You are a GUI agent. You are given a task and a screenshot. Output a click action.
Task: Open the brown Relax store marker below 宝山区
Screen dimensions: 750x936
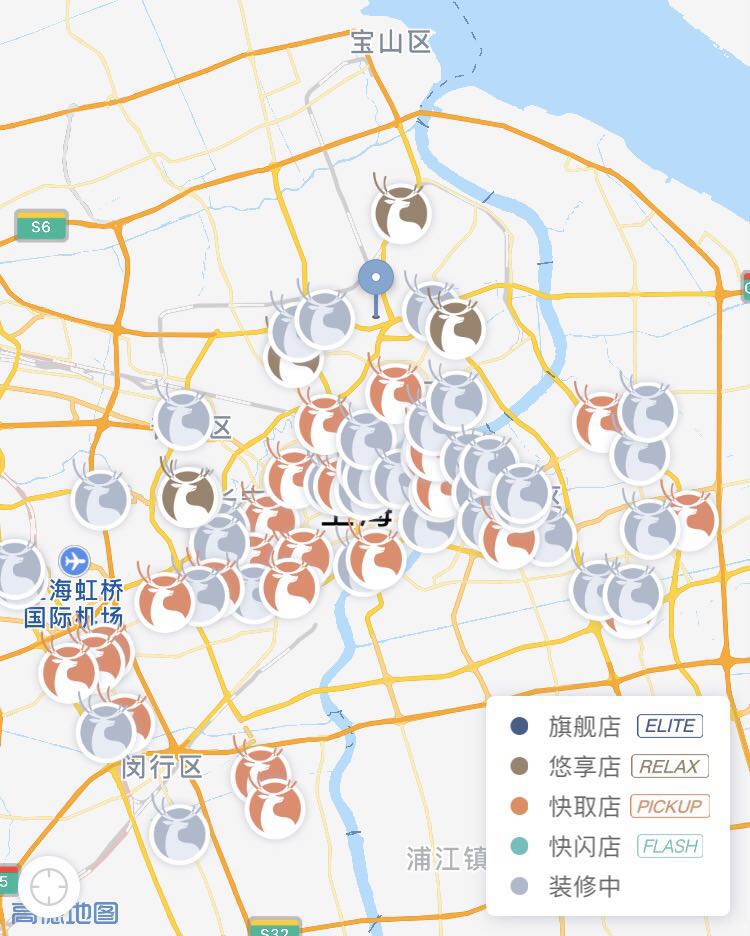[x=402, y=213]
